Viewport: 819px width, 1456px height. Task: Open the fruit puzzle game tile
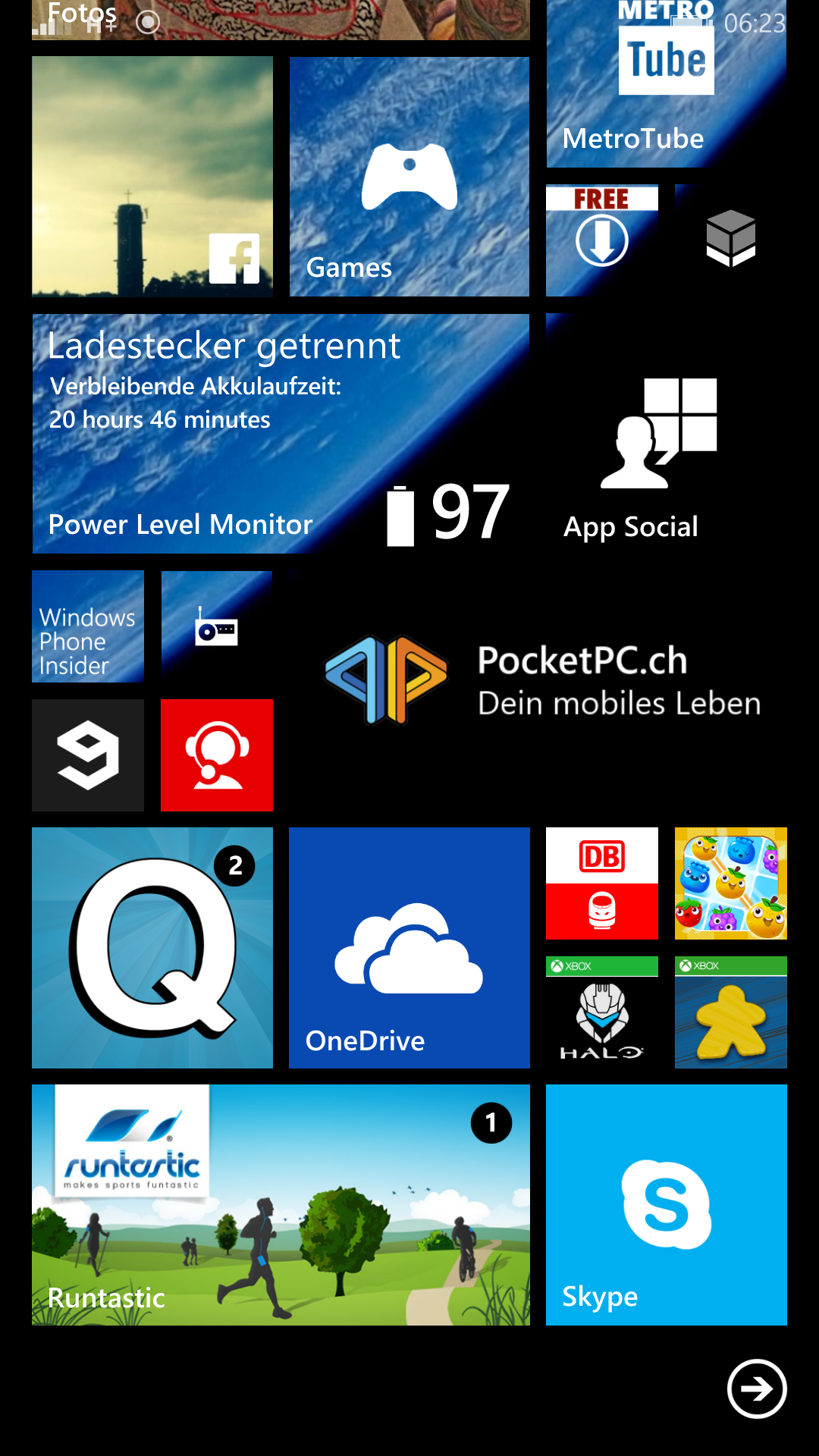click(730, 883)
